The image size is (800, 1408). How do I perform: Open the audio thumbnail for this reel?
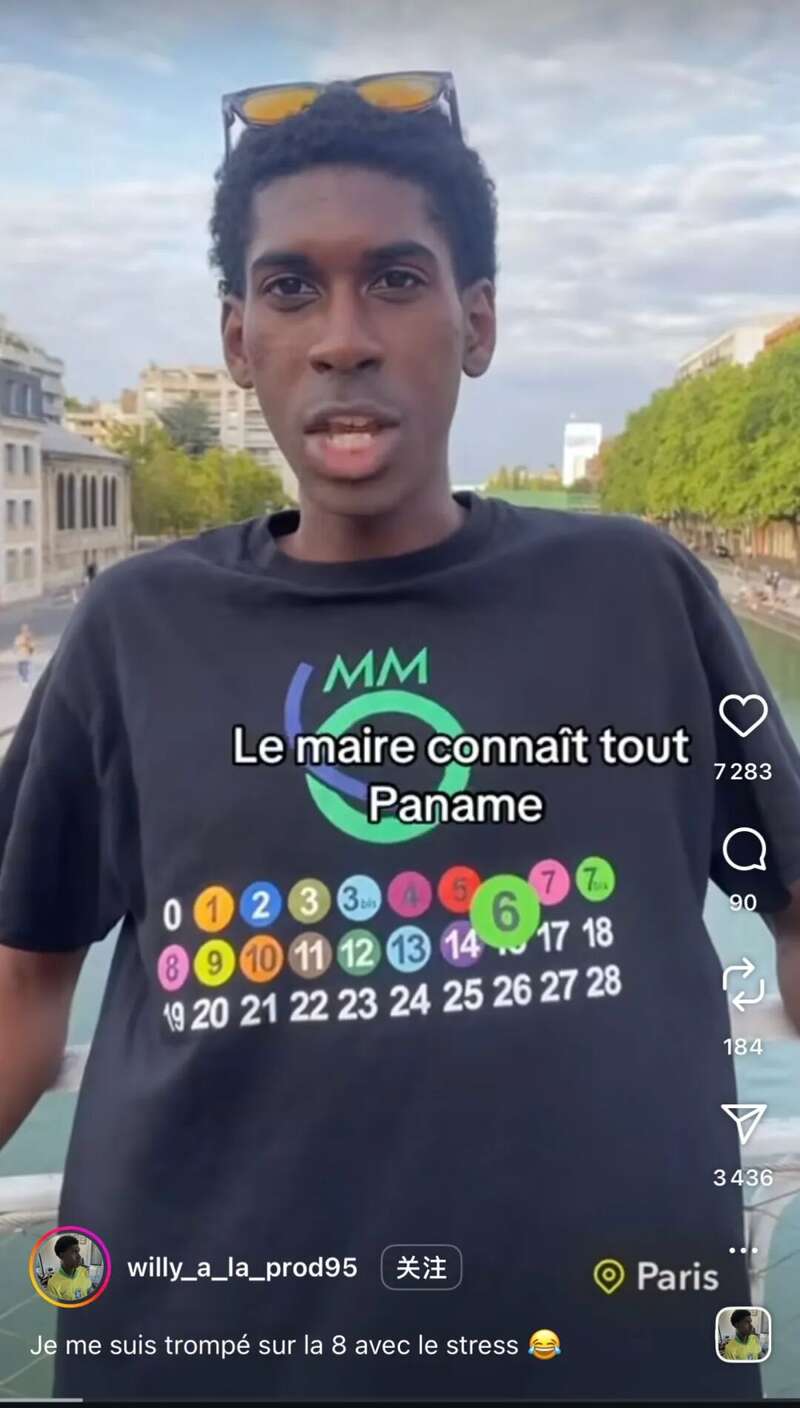pyautogui.click(x=743, y=1334)
